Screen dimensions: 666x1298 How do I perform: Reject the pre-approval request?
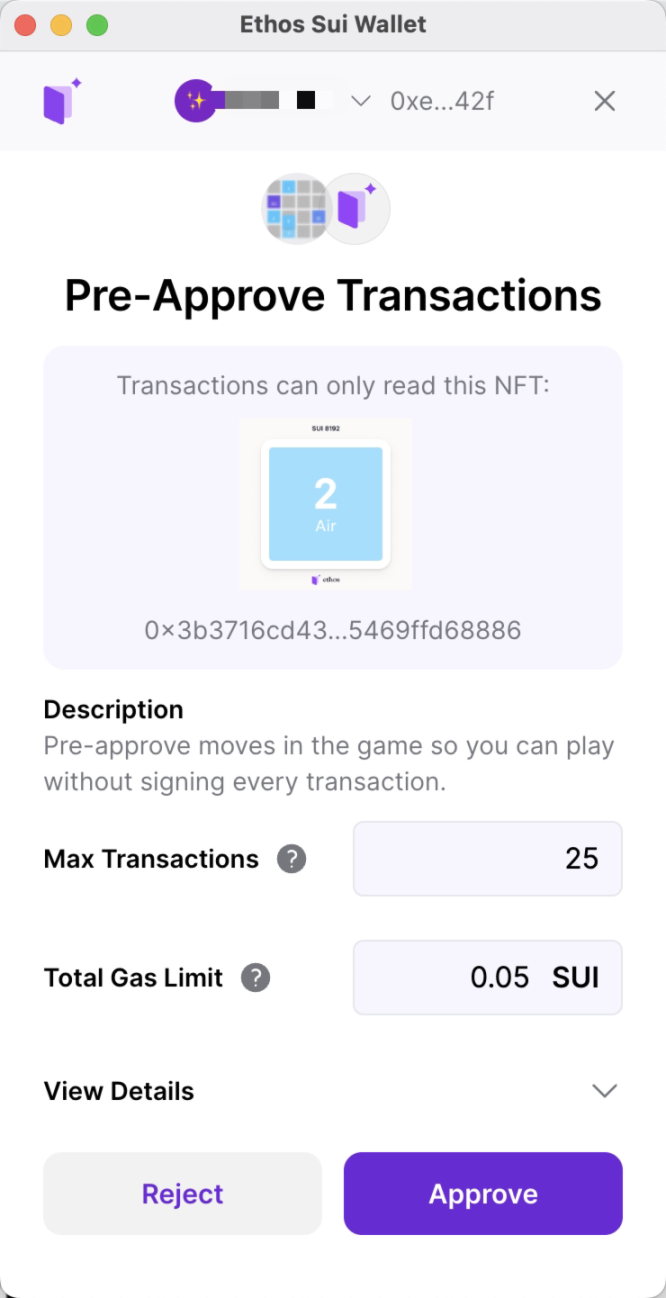182,1194
